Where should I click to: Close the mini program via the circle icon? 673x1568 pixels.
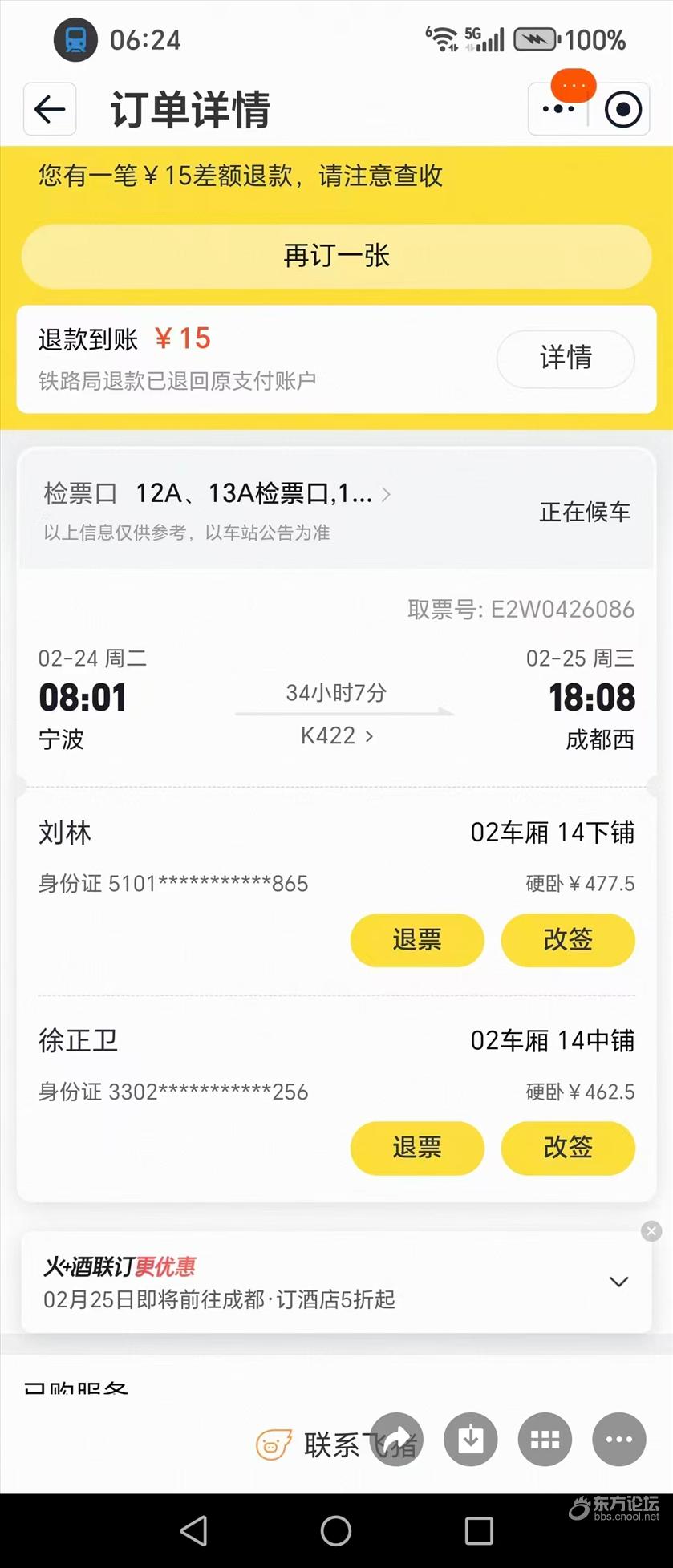tap(623, 109)
